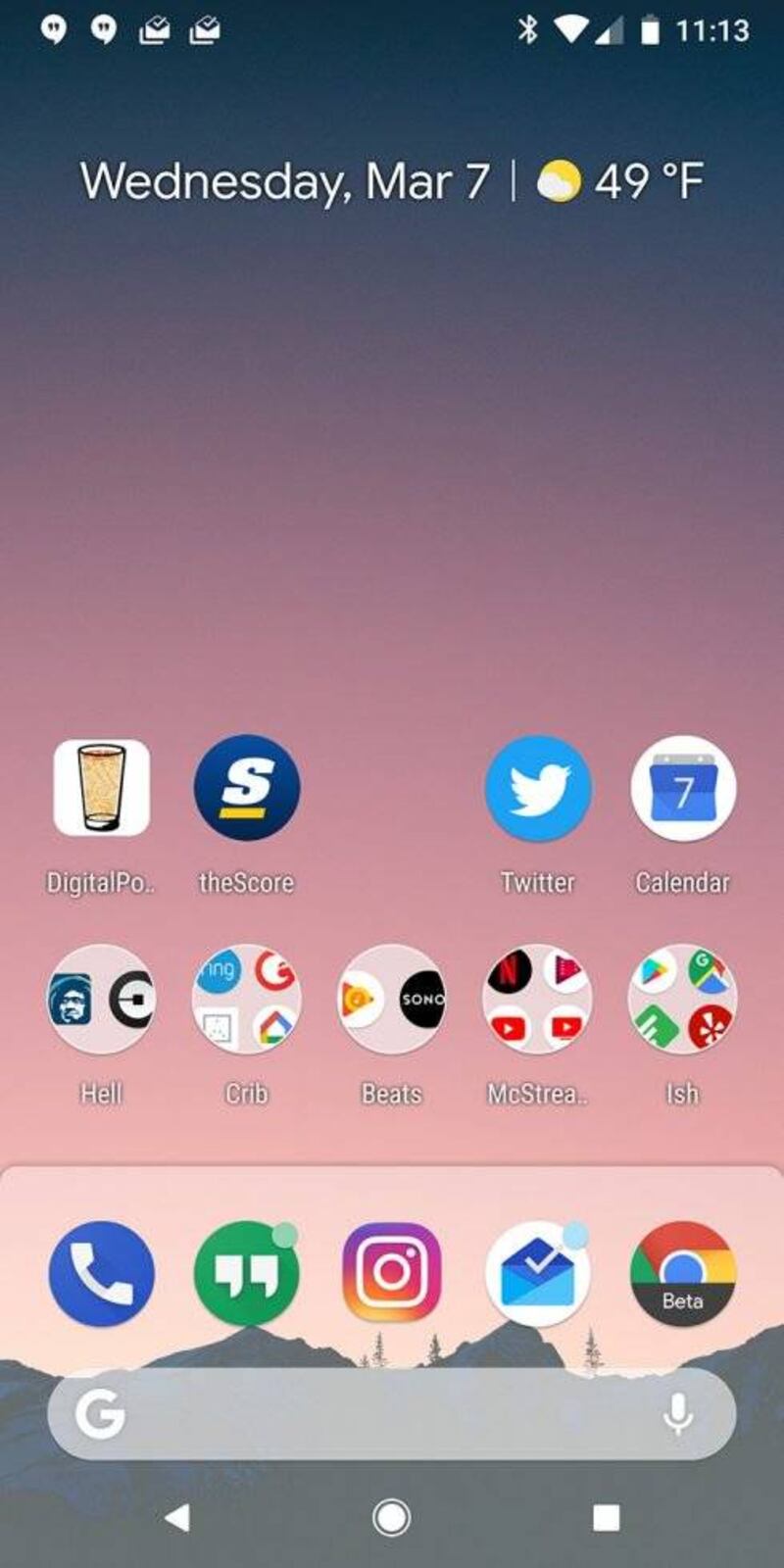
Task: Start voice search with the microphone
Action: [x=678, y=1414]
